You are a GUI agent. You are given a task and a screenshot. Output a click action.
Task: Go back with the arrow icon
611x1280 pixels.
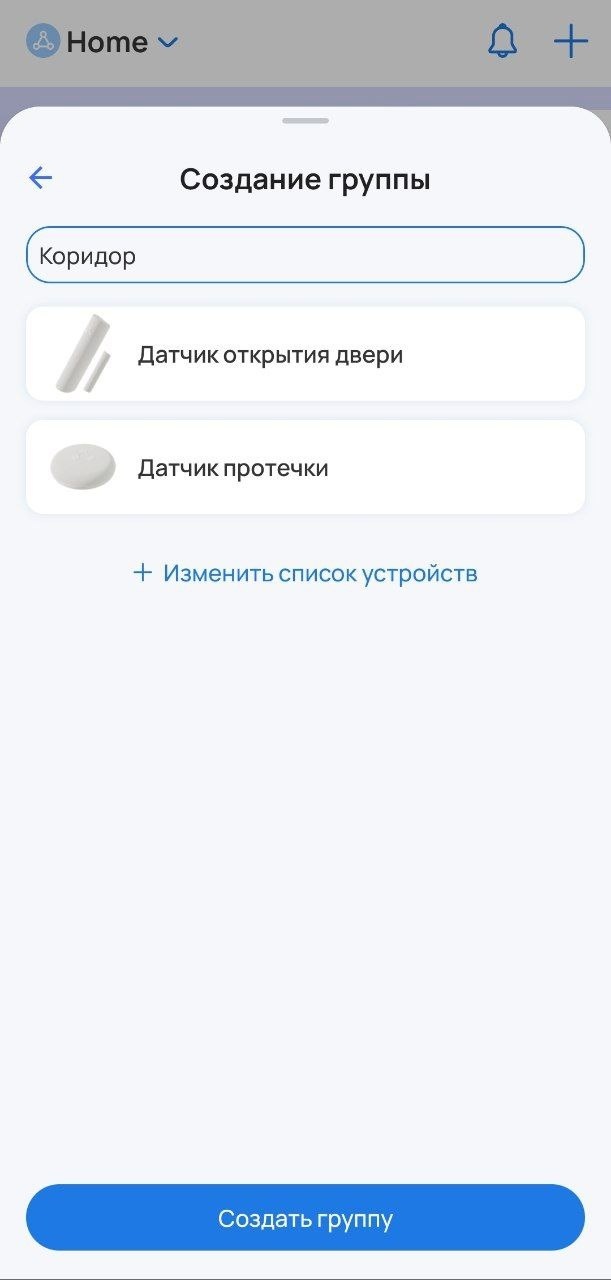[x=41, y=178]
